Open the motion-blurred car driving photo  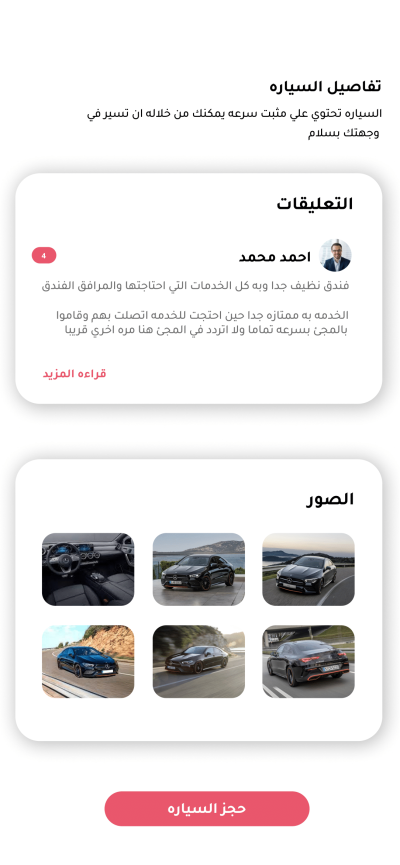(199, 661)
